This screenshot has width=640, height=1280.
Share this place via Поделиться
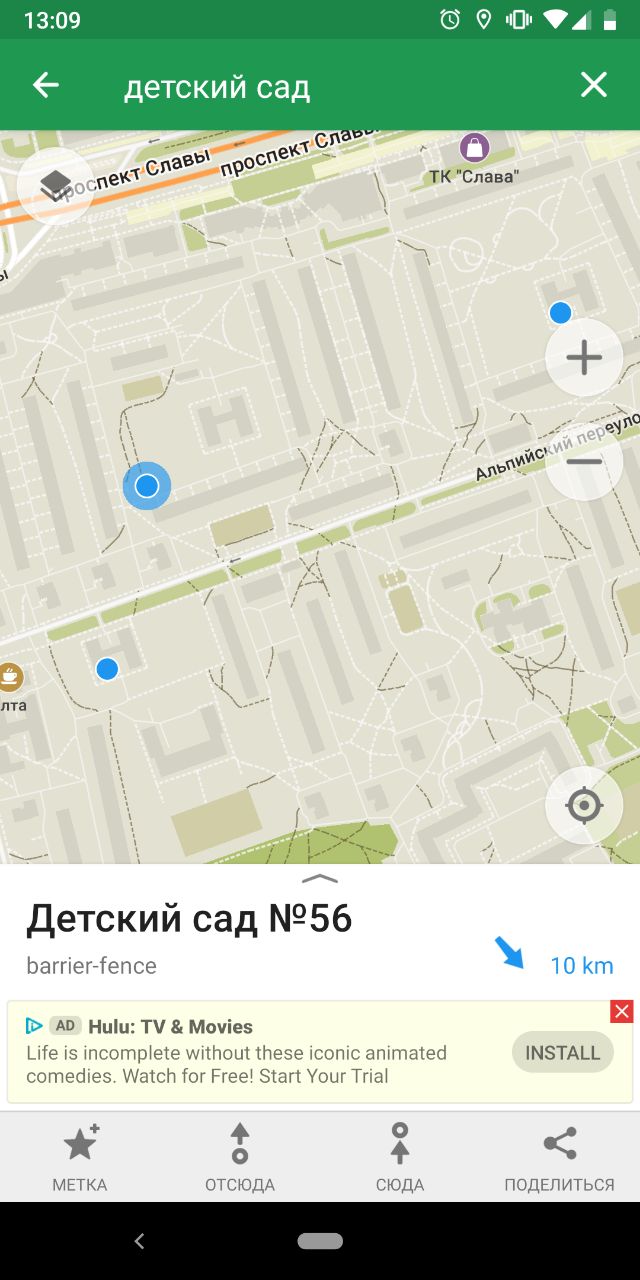560,1157
